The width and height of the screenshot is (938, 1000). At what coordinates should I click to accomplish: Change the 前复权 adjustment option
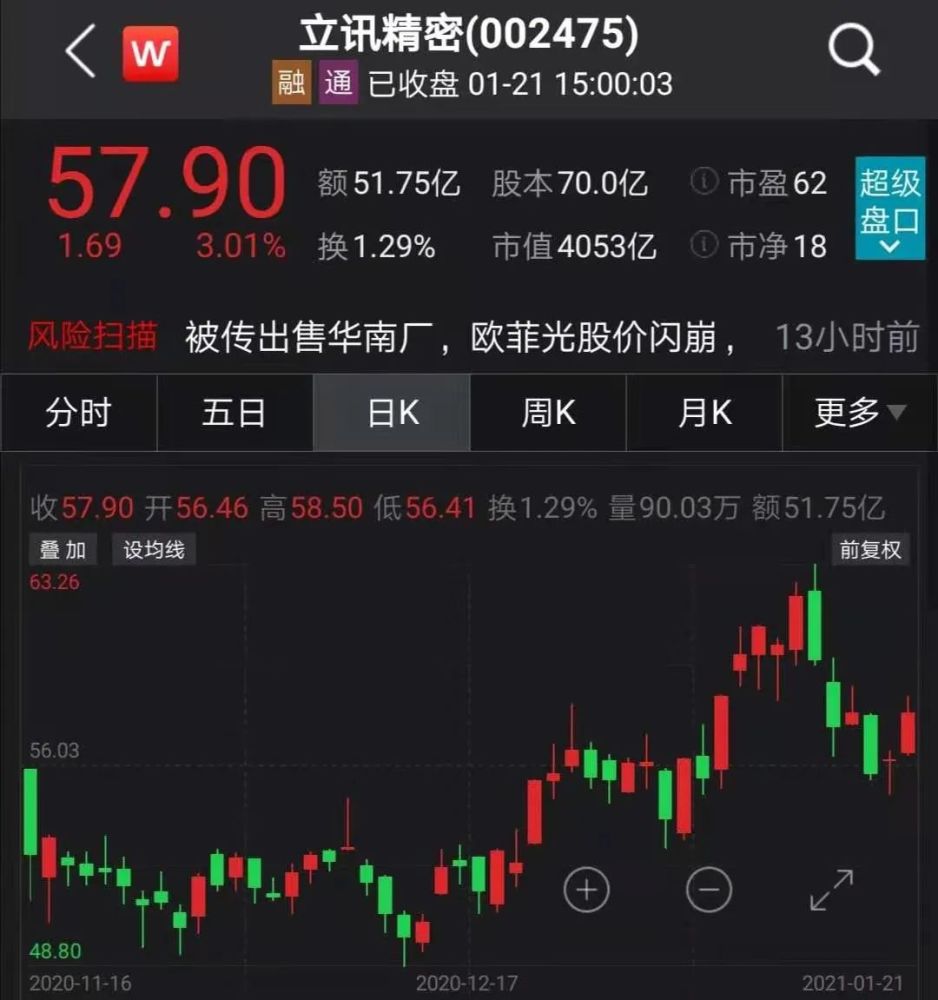click(870, 549)
